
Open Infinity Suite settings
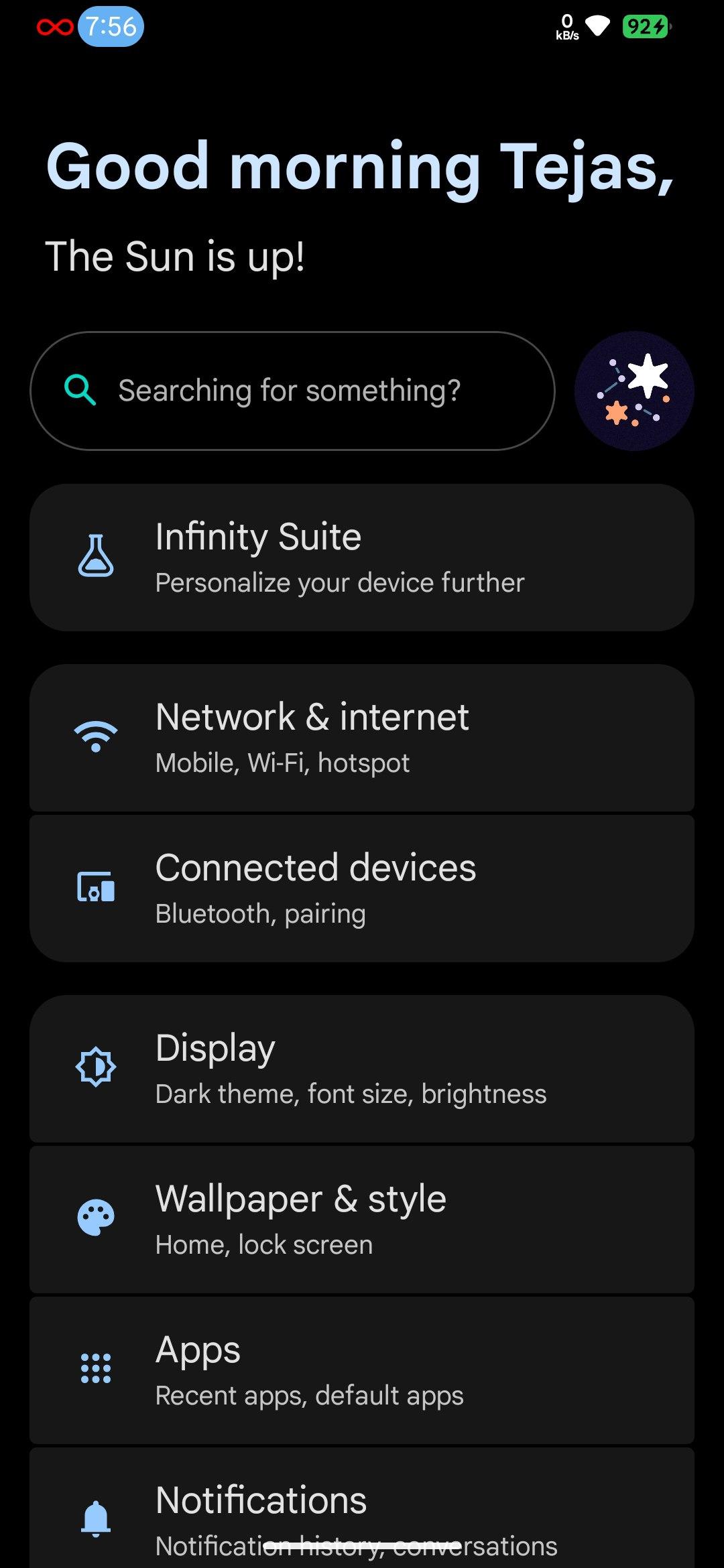[362, 558]
